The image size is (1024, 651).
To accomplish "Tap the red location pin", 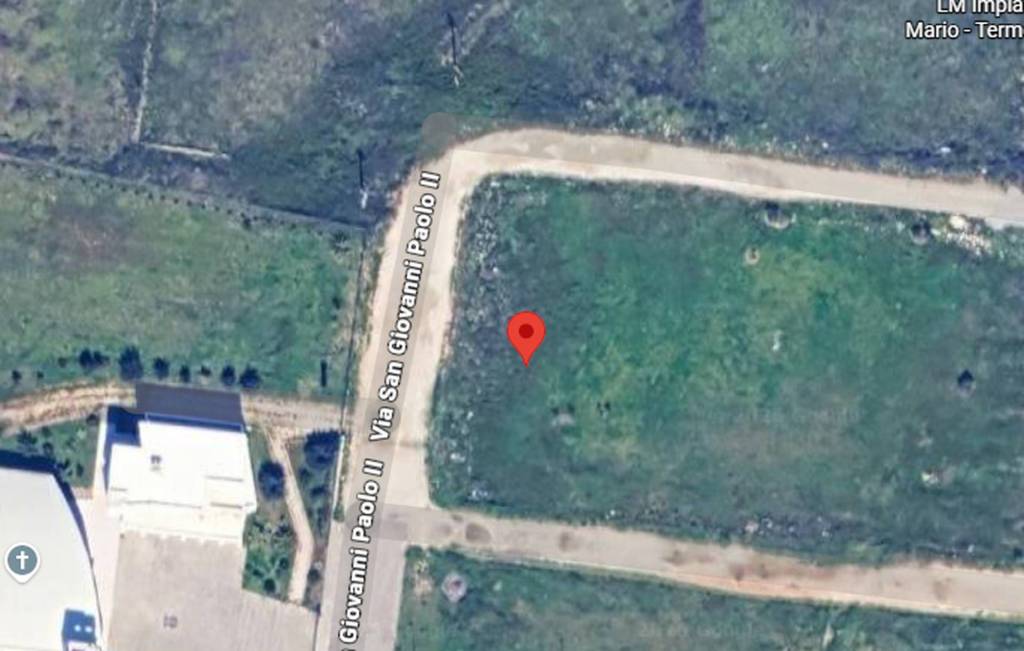I will pyautogui.click(x=526, y=335).
